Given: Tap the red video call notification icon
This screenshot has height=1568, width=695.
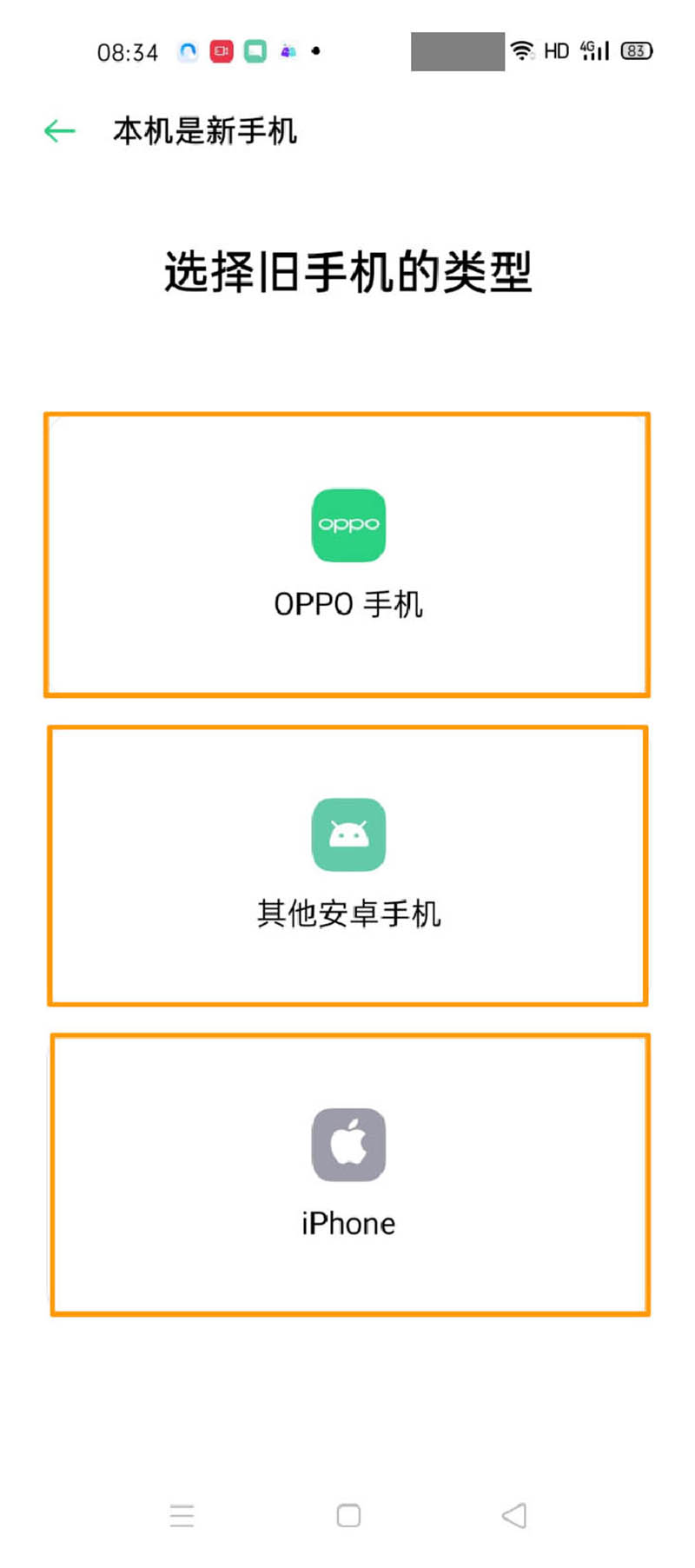Looking at the screenshot, I should click(222, 51).
